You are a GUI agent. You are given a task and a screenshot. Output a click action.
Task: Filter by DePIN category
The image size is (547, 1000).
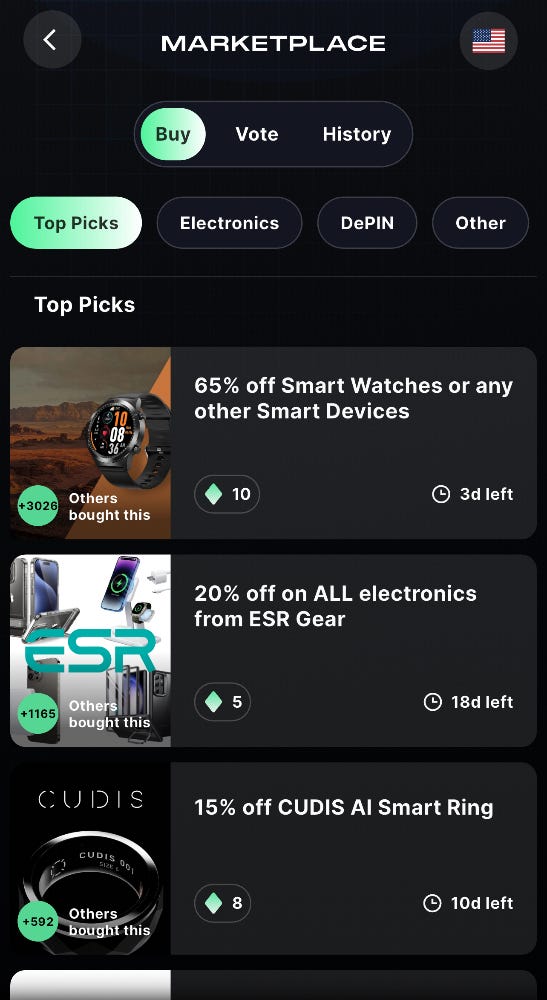click(367, 223)
